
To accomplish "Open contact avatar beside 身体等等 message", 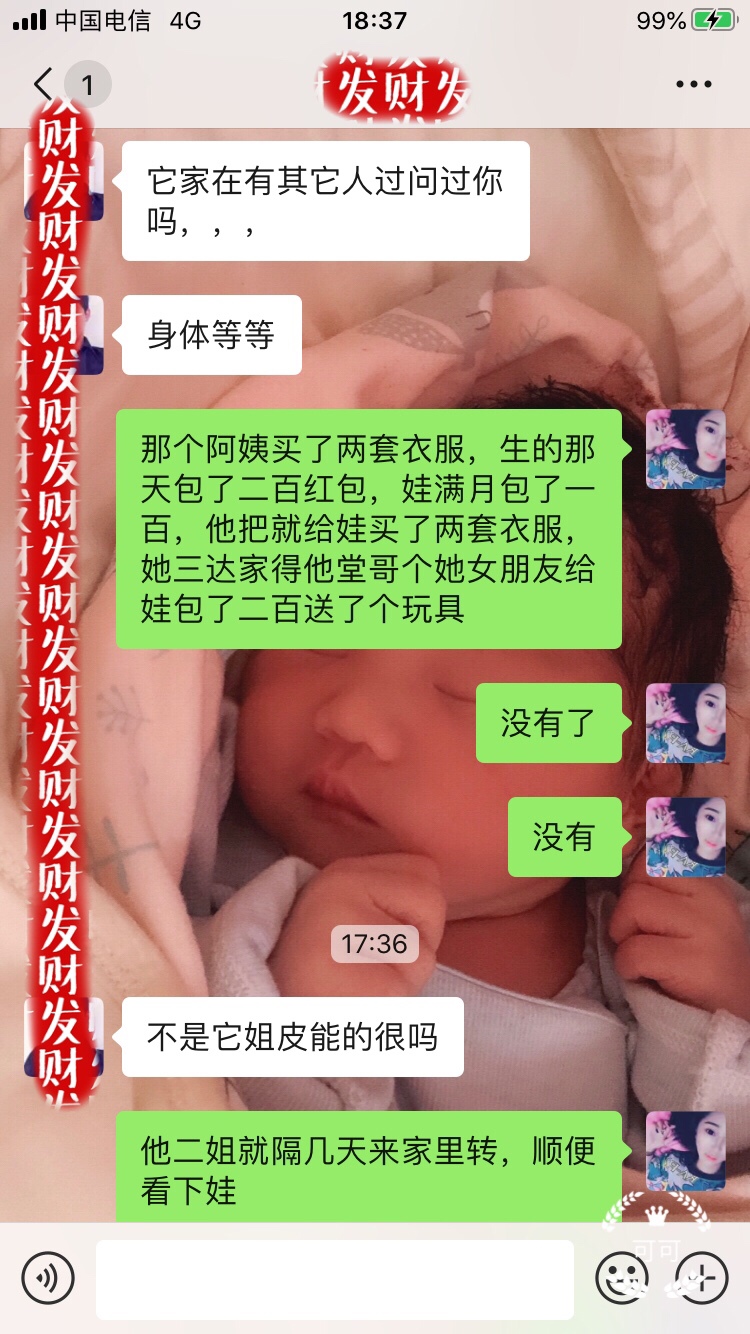I will (x=65, y=335).
